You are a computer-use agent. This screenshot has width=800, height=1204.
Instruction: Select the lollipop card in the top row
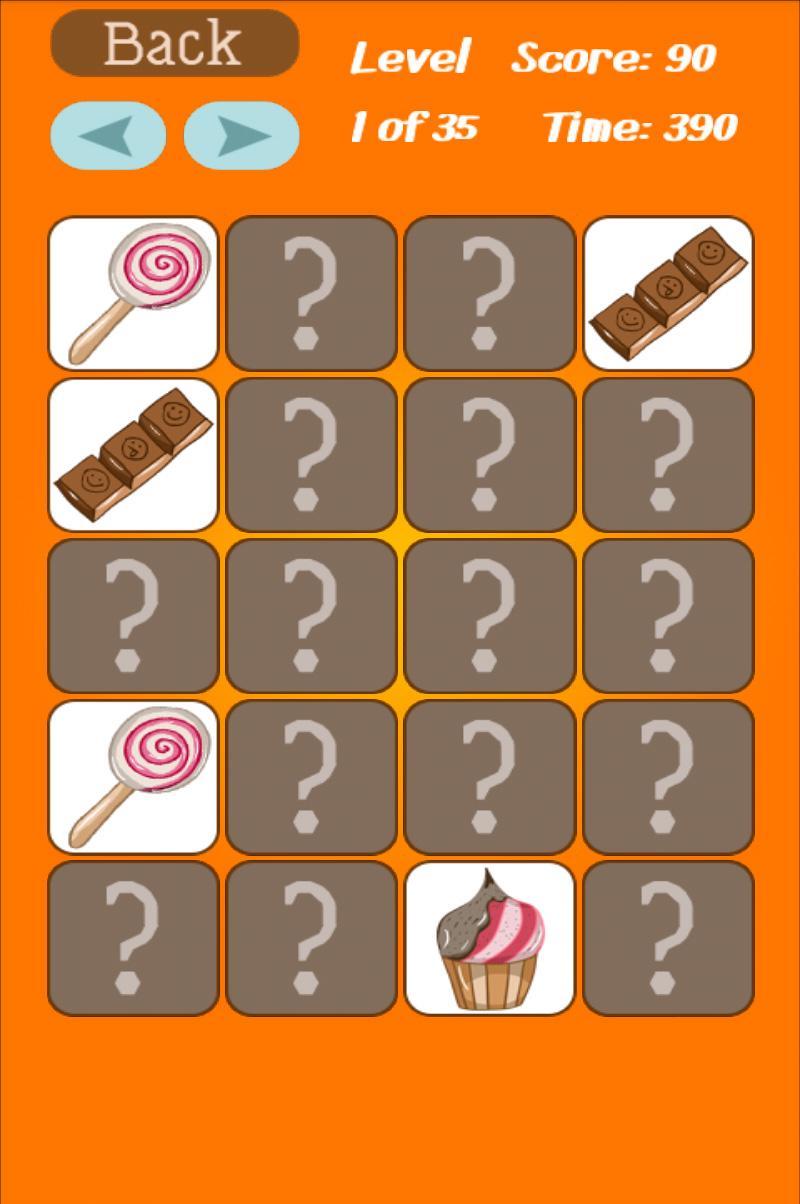coord(132,292)
